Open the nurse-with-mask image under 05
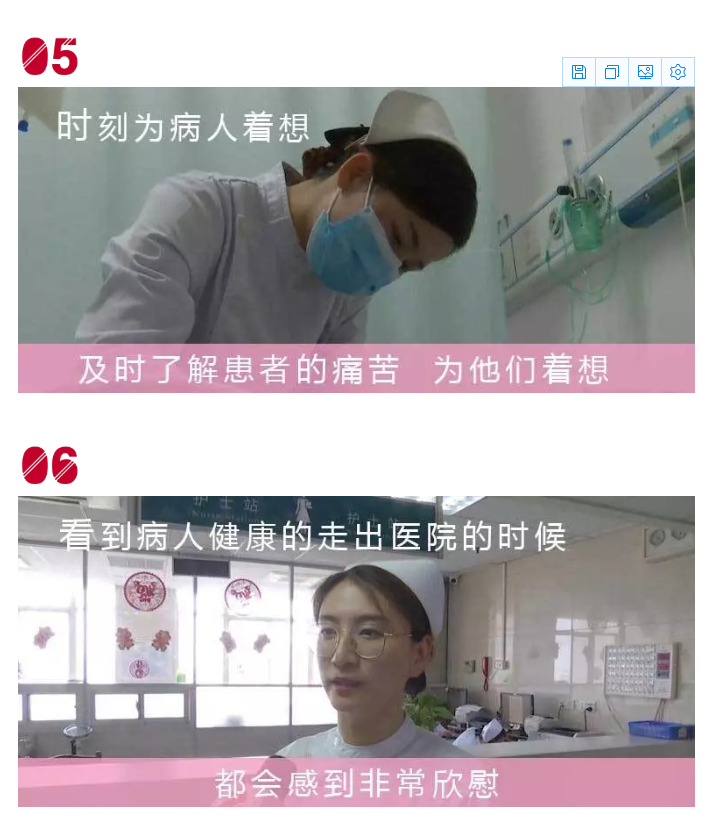The height and width of the screenshot is (826, 716). coord(356,240)
